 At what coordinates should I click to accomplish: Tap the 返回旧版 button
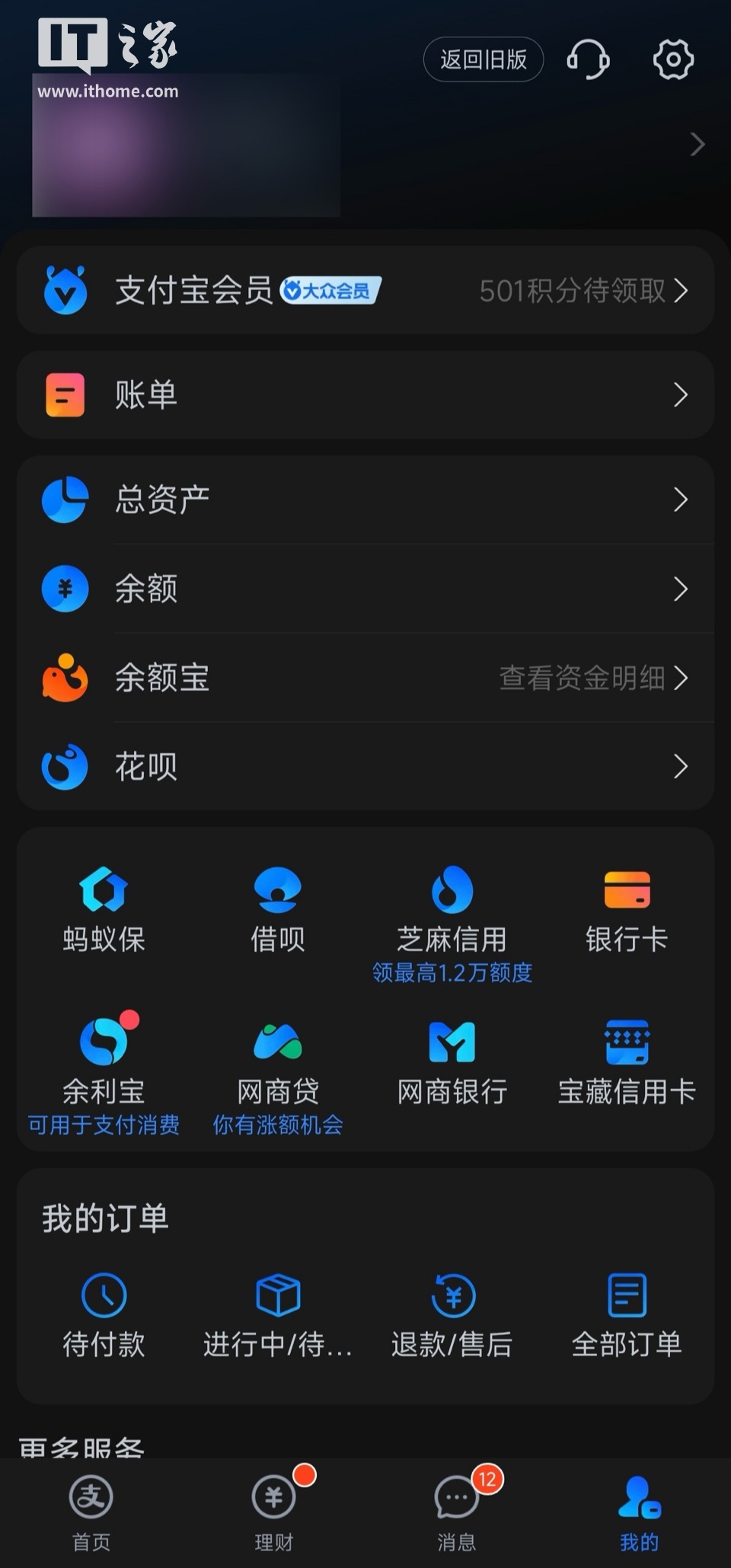coord(484,59)
